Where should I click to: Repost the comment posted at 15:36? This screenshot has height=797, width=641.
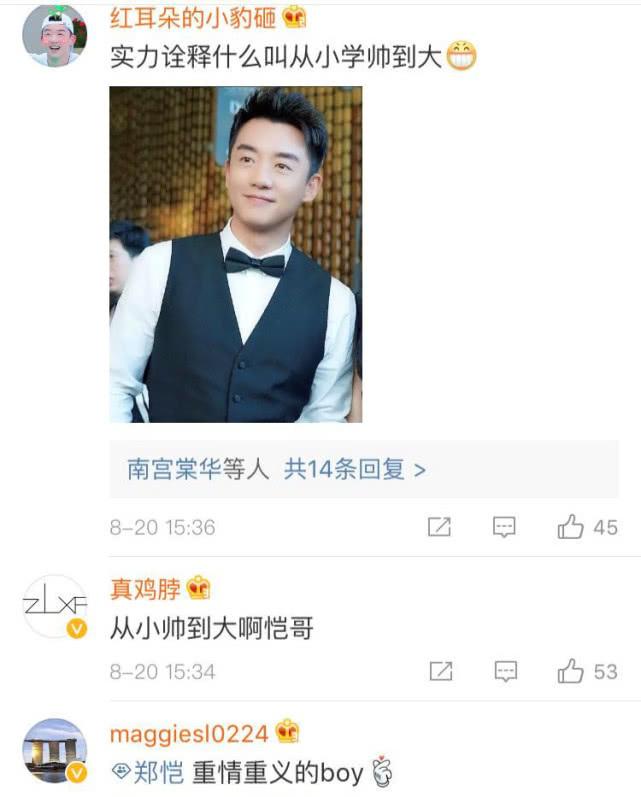pos(439,527)
